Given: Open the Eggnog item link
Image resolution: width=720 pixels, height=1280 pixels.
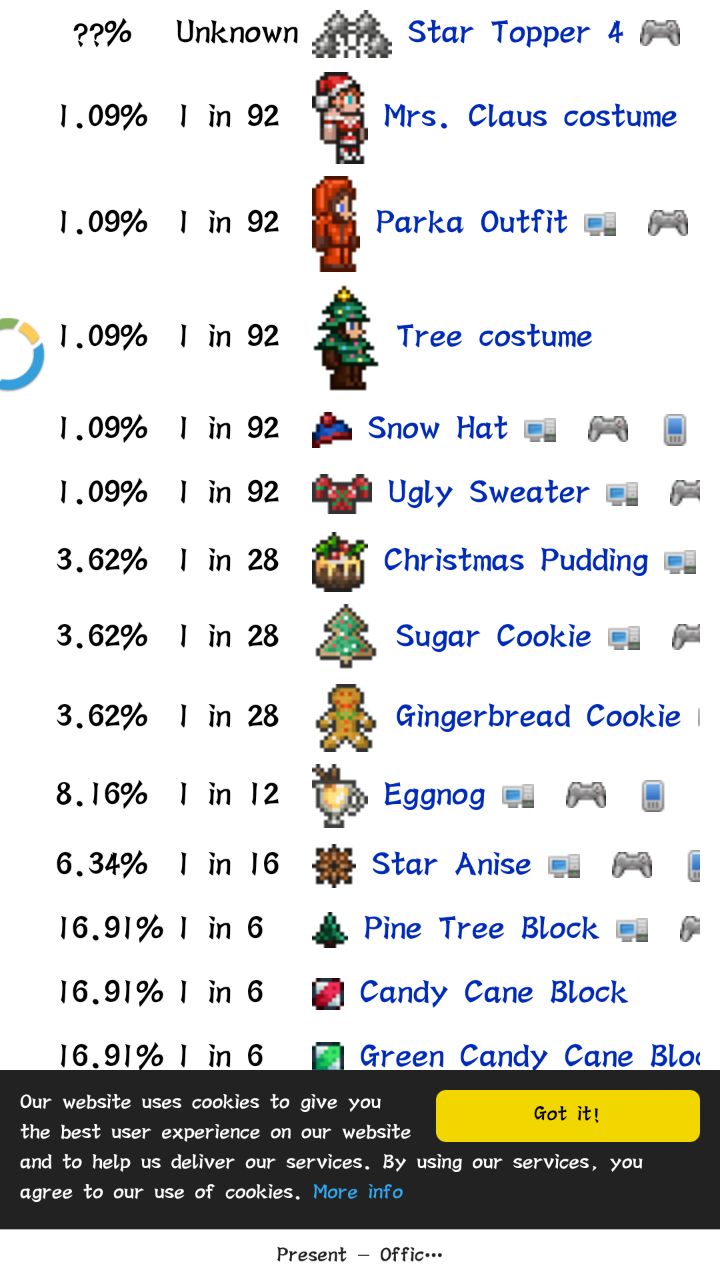Looking at the screenshot, I should [x=434, y=796].
